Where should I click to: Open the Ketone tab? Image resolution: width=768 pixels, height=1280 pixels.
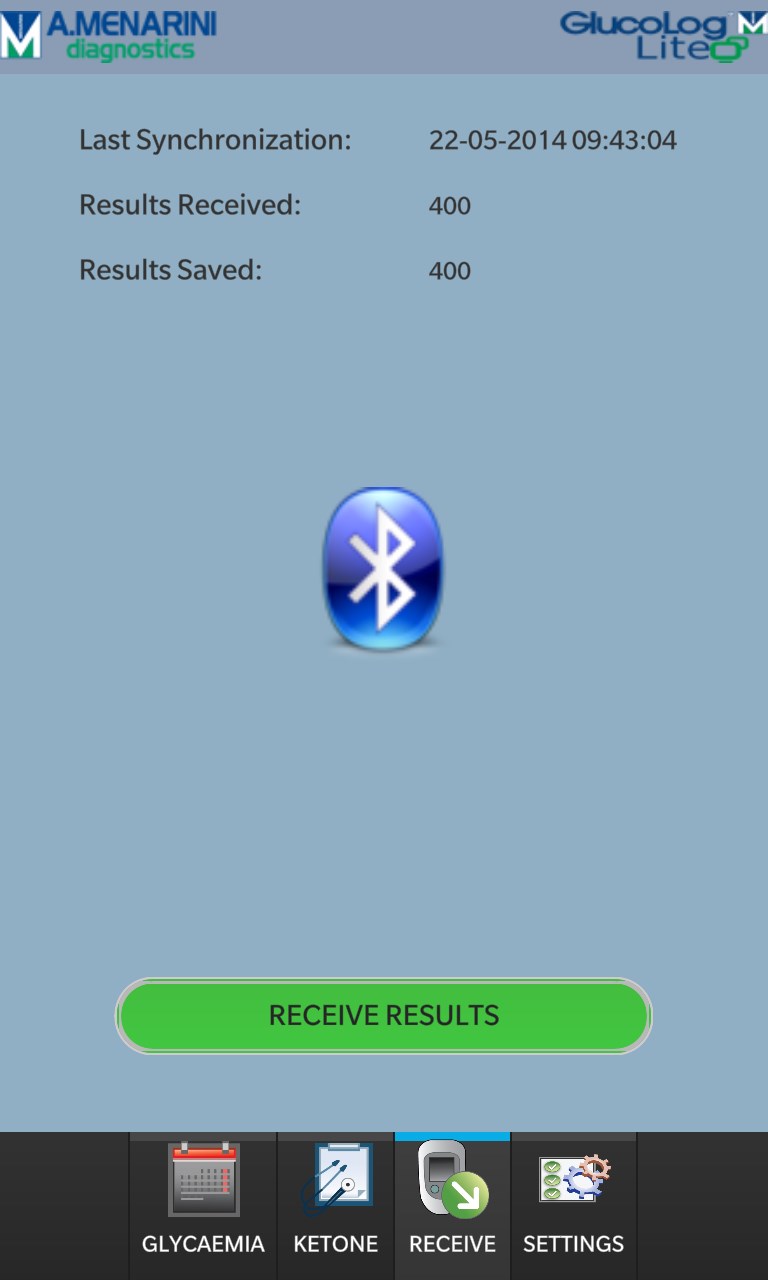pyautogui.click(x=336, y=1205)
